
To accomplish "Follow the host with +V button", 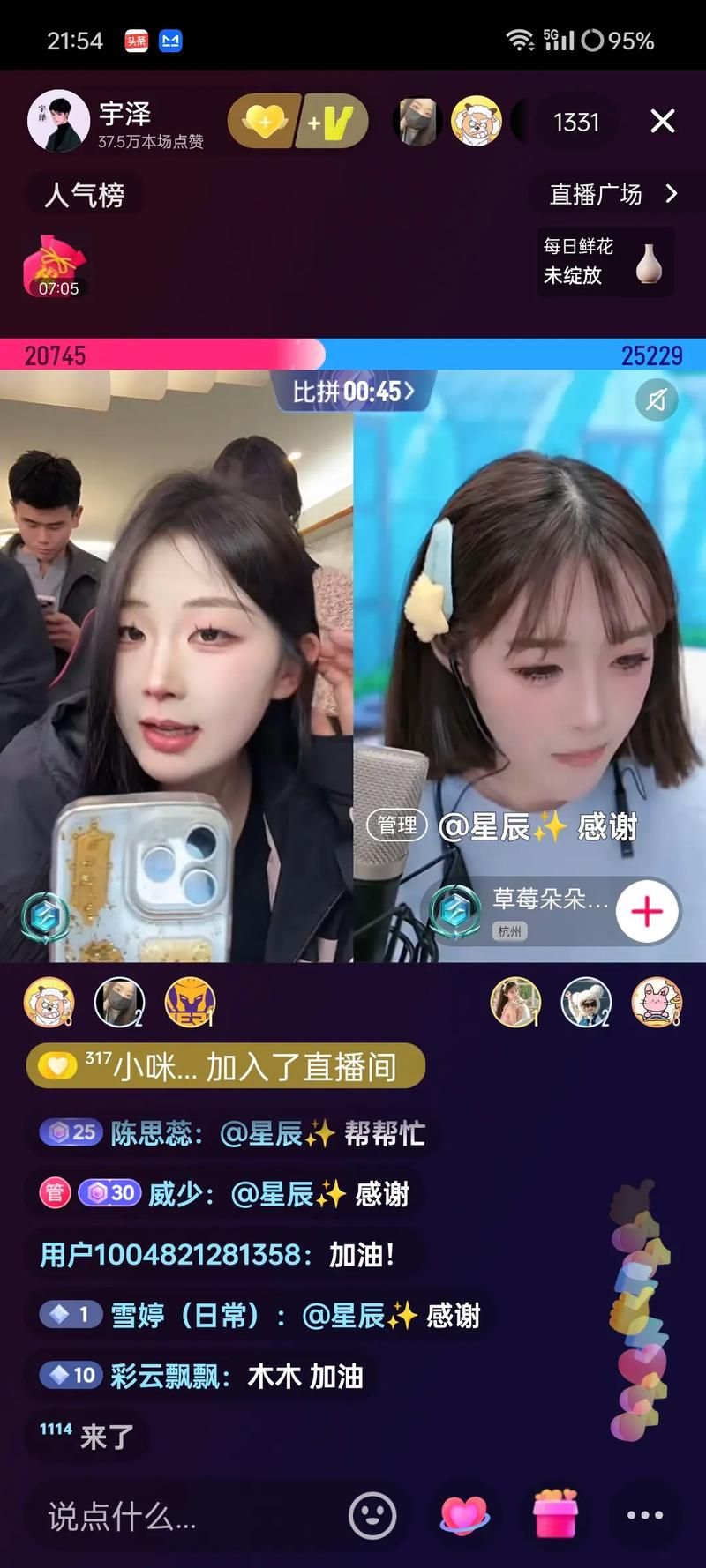I will [x=333, y=122].
